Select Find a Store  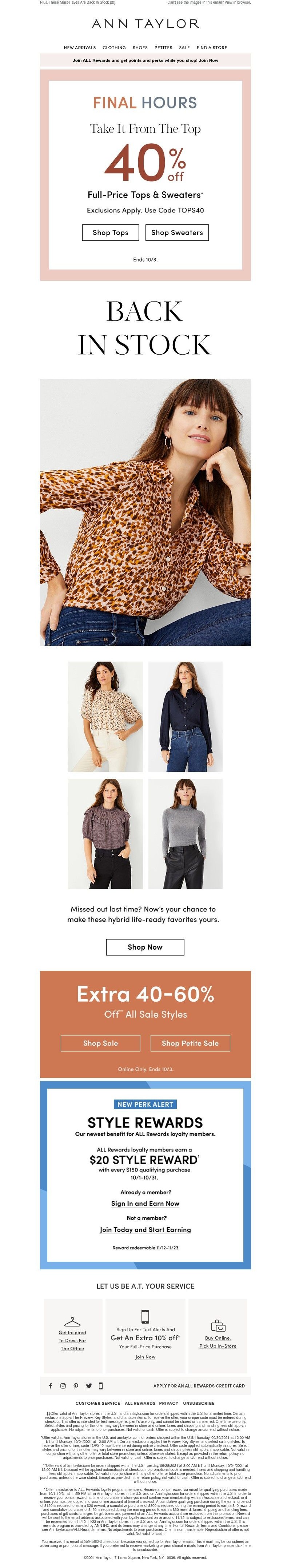click(x=212, y=48)
